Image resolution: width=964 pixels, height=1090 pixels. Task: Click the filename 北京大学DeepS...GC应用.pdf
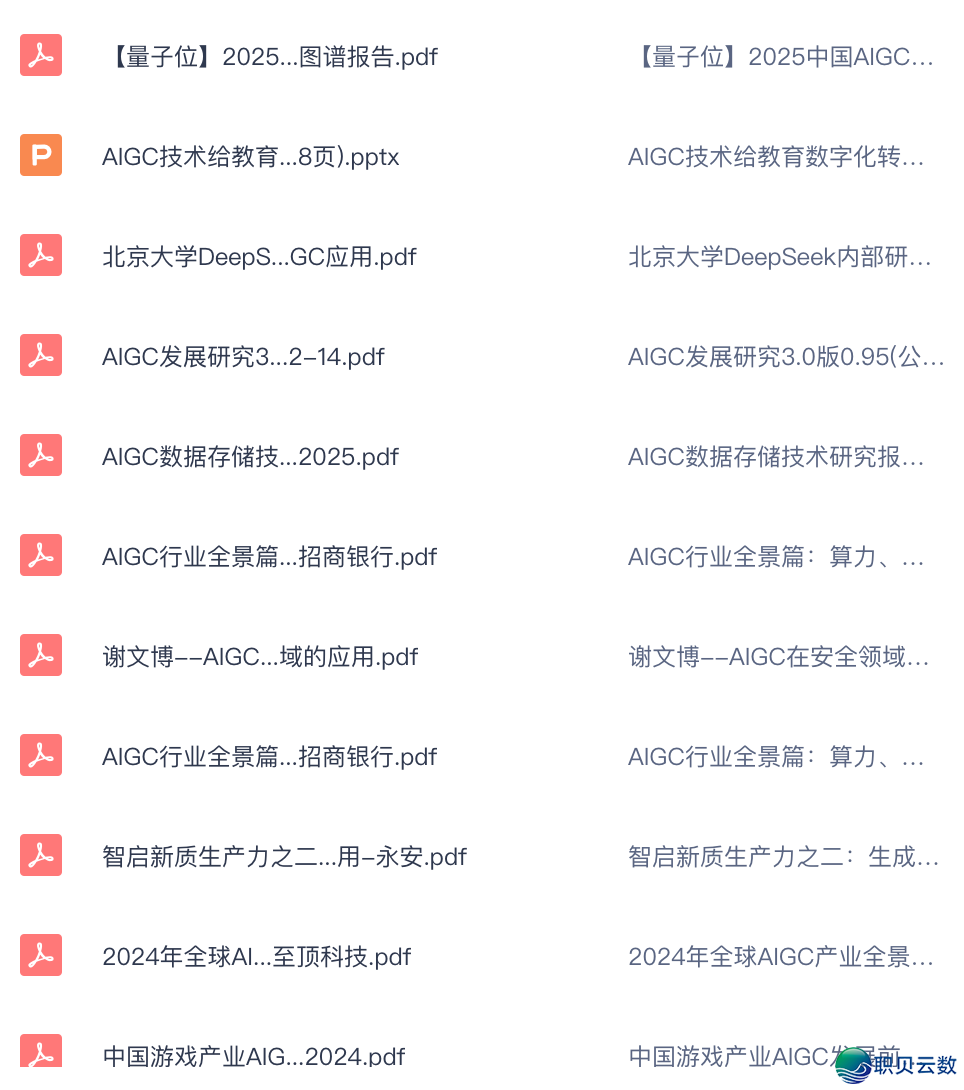[x=258, y=257]
